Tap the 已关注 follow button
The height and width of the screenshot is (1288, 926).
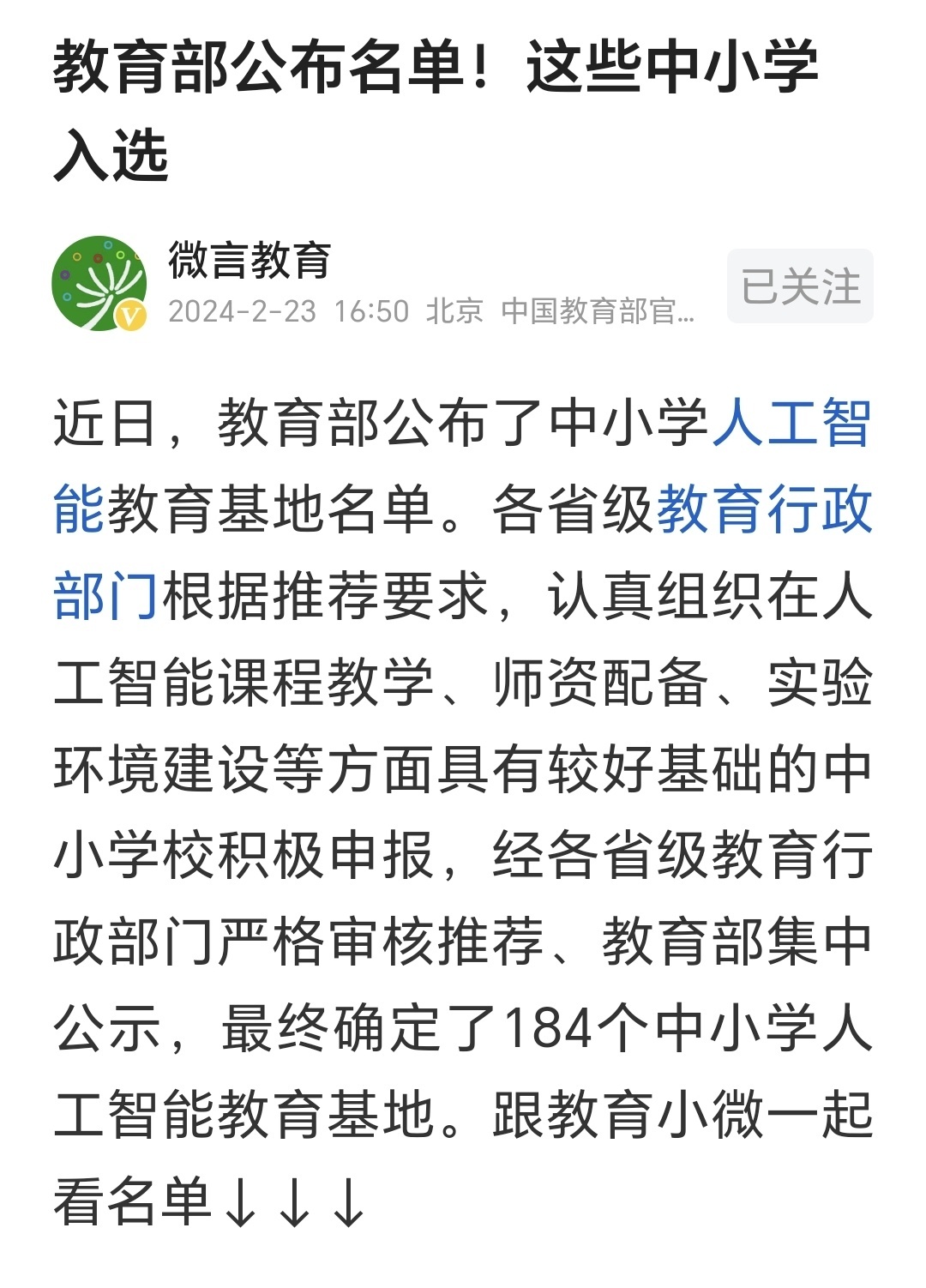tap(799, 286)
